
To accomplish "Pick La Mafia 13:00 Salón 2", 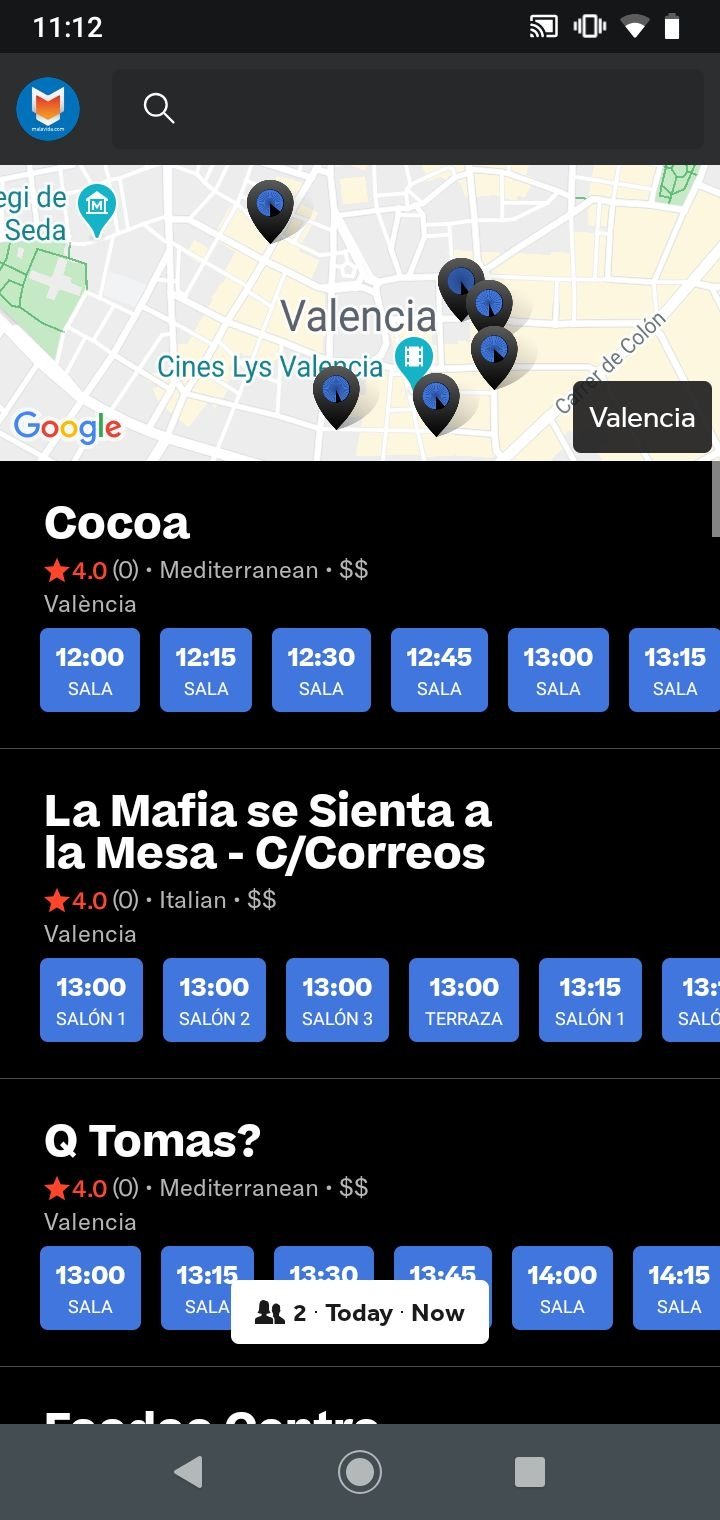I will [x=214, y=1000].
